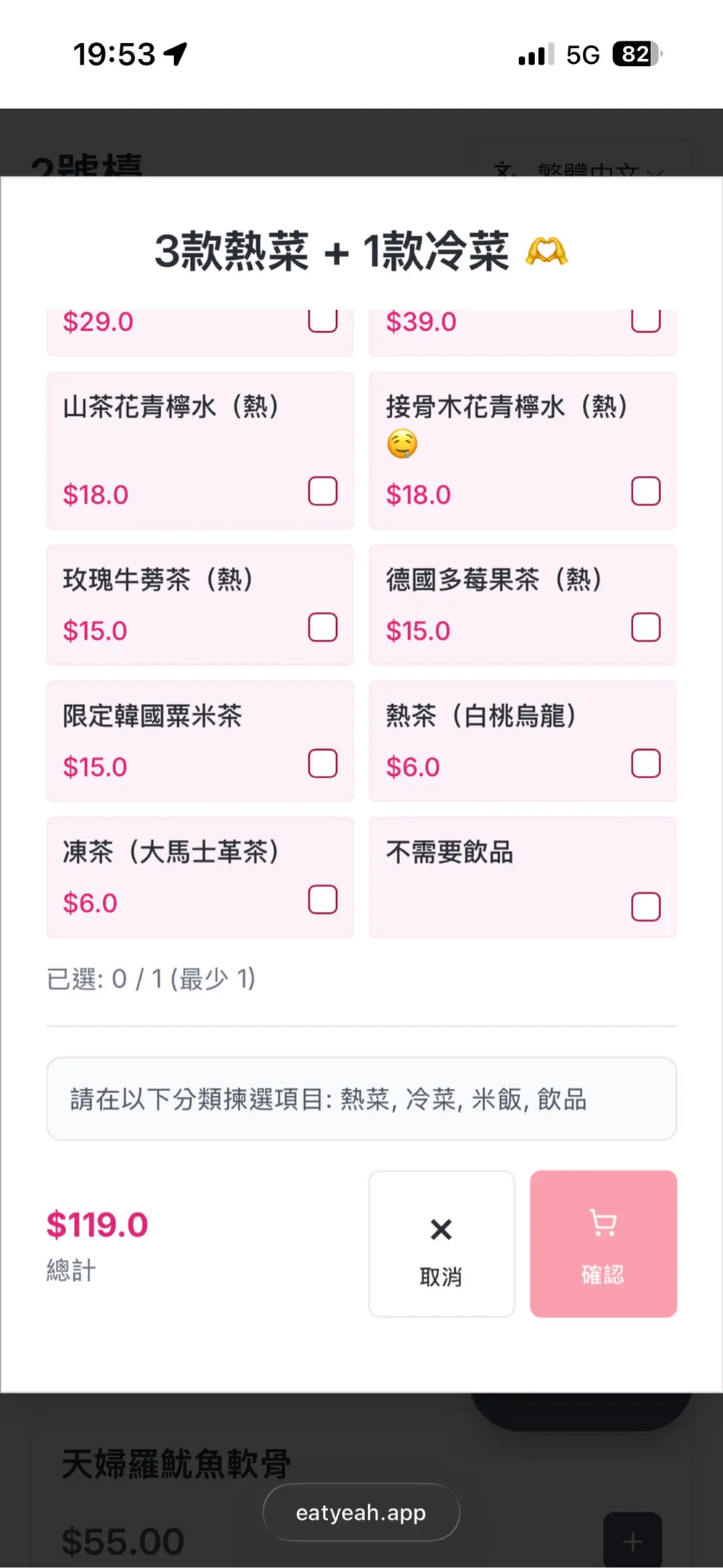Choose 玫瑰牛蒡茶（熱）as the drink
The image size is (723, 1568).
322,627
